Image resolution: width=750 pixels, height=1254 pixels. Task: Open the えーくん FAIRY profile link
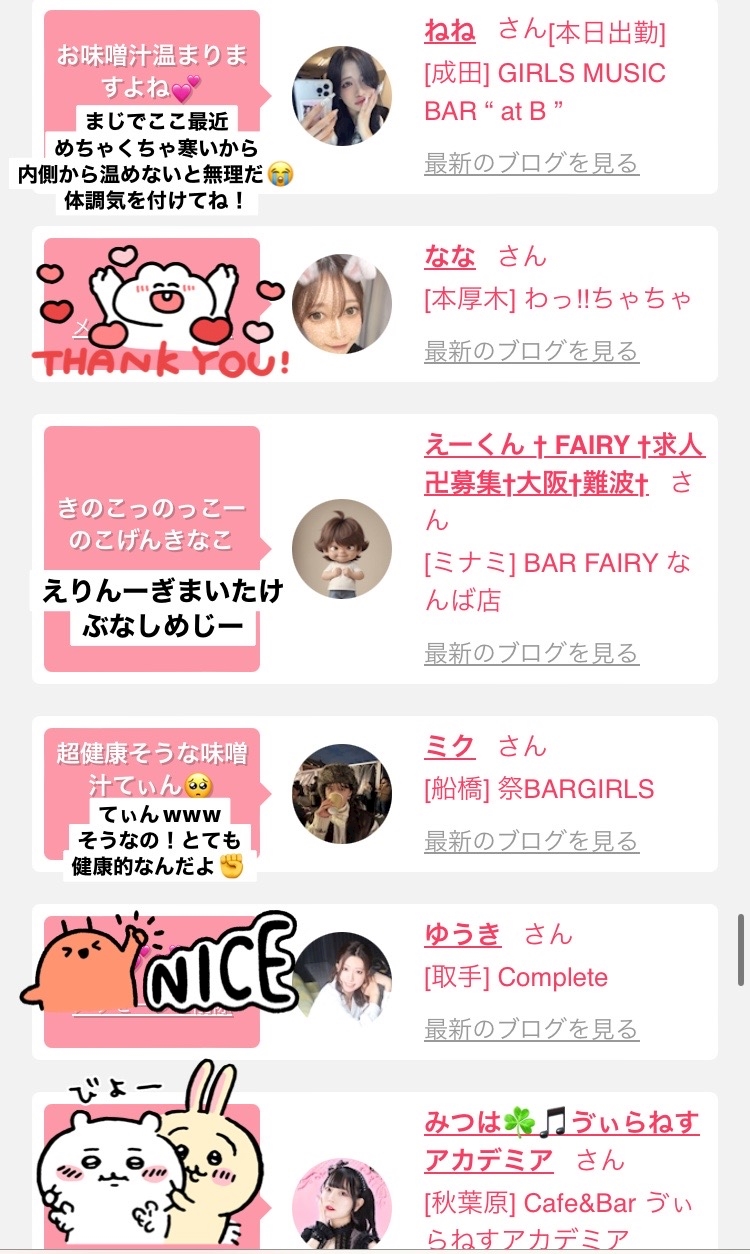(564, 465)
